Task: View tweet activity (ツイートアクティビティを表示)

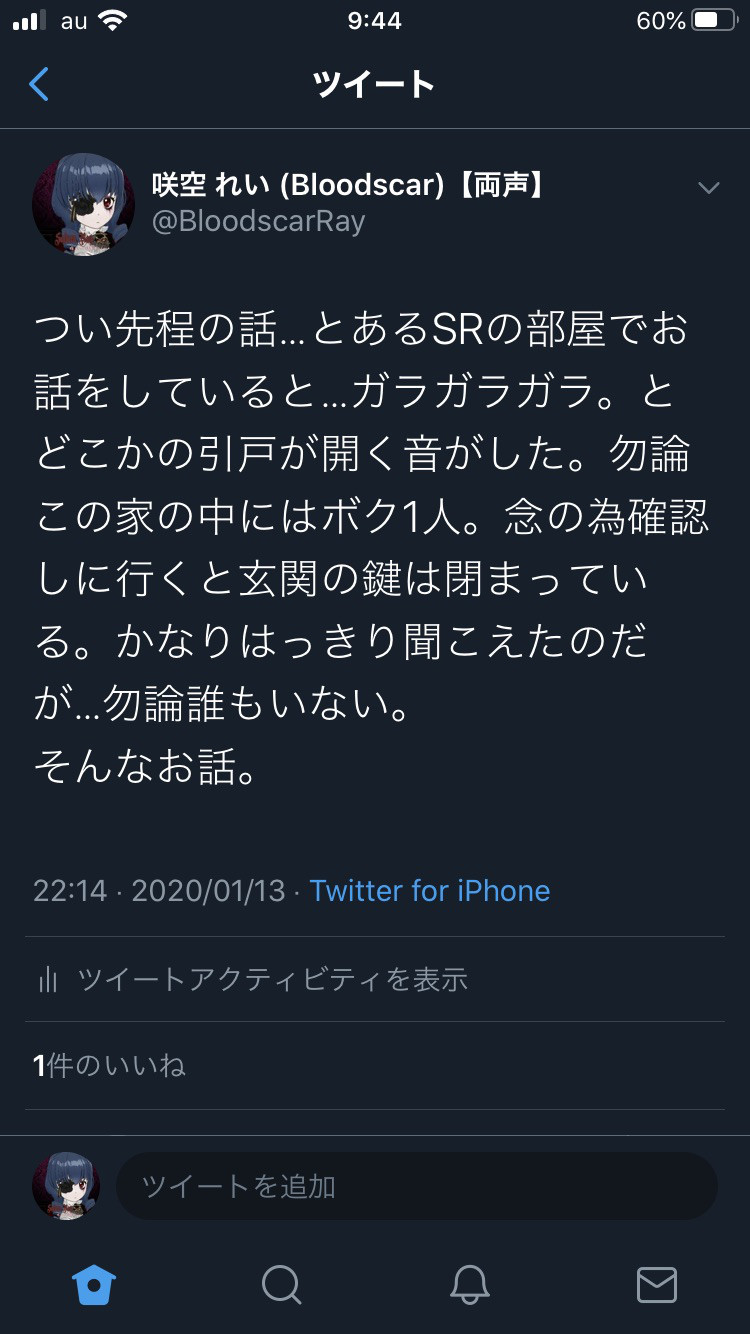Action: pyautogui.click(x=375, y=979)
